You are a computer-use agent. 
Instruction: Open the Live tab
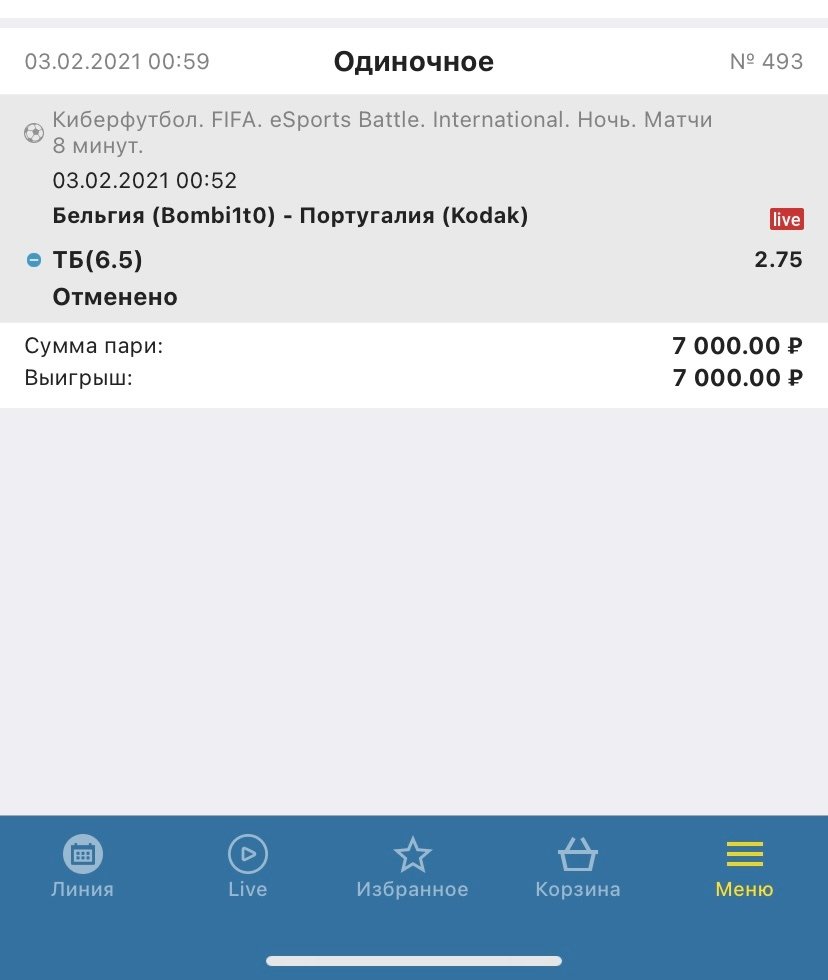[247, 867]
